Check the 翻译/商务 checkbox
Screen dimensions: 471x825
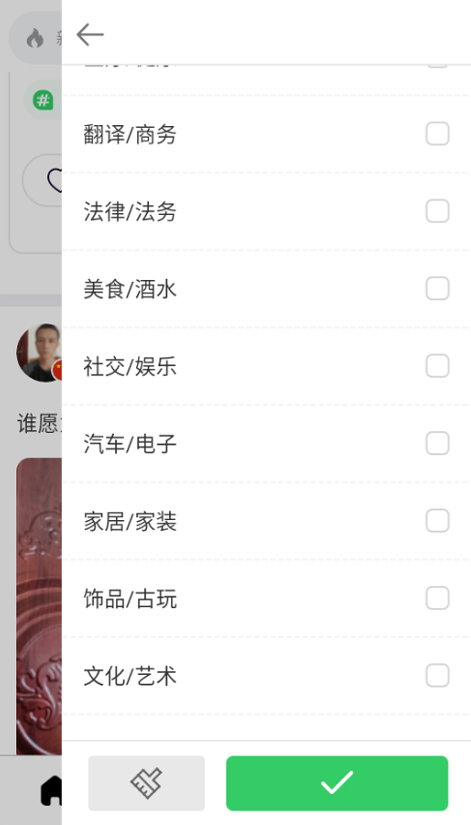[x=437, y=134]
